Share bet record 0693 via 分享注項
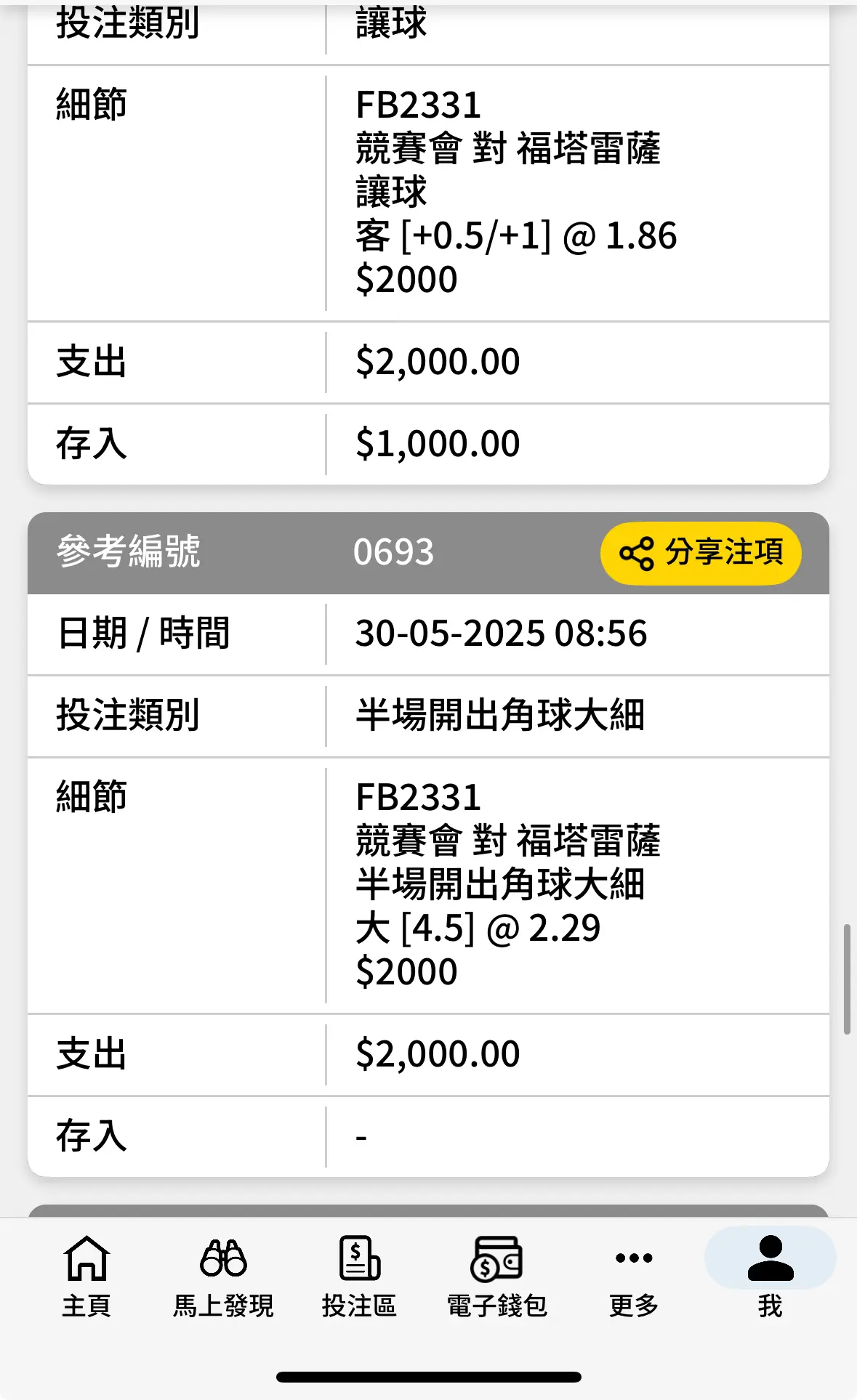 click(x=701, y=553)
